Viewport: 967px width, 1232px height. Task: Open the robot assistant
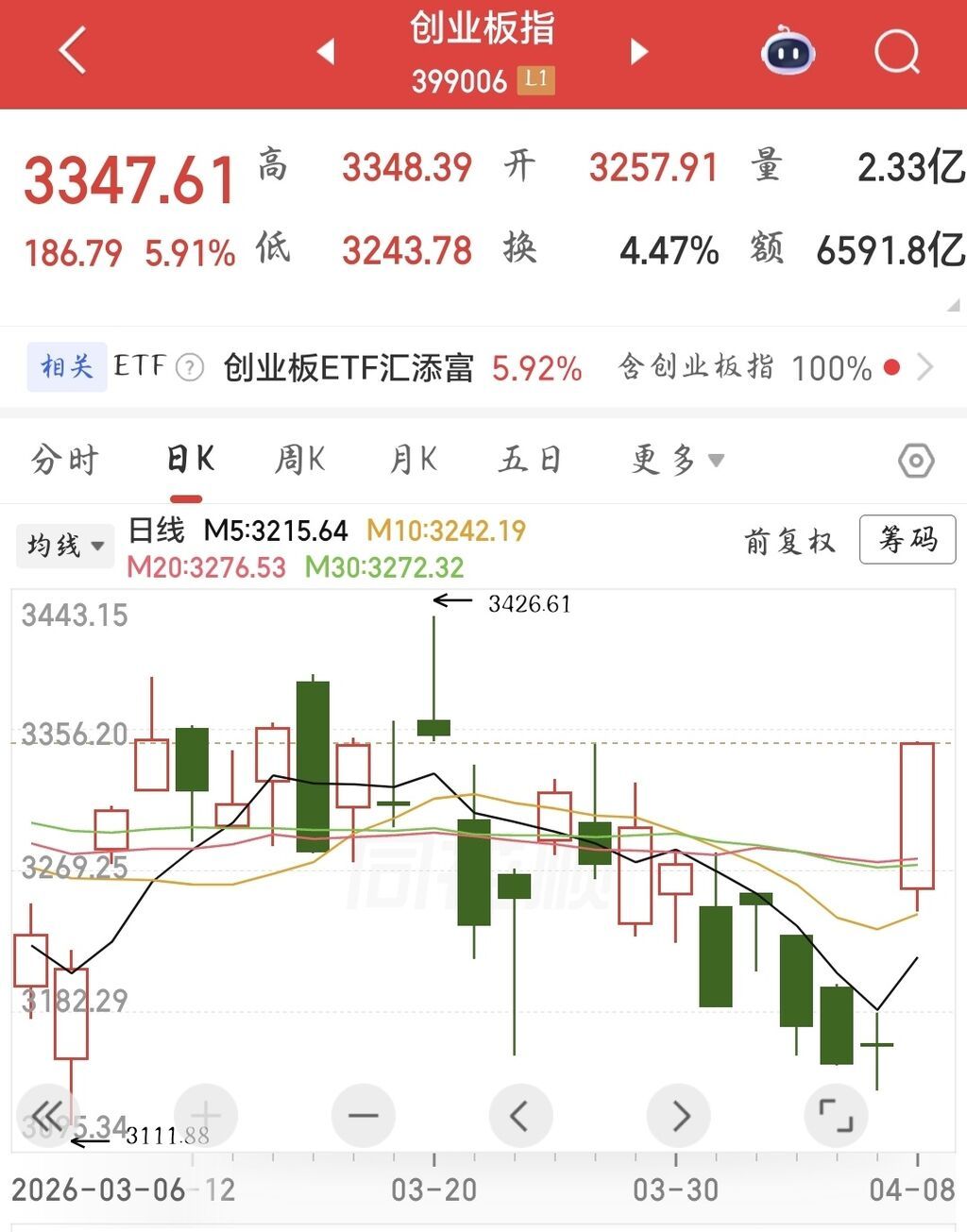[x=788, y=51]
